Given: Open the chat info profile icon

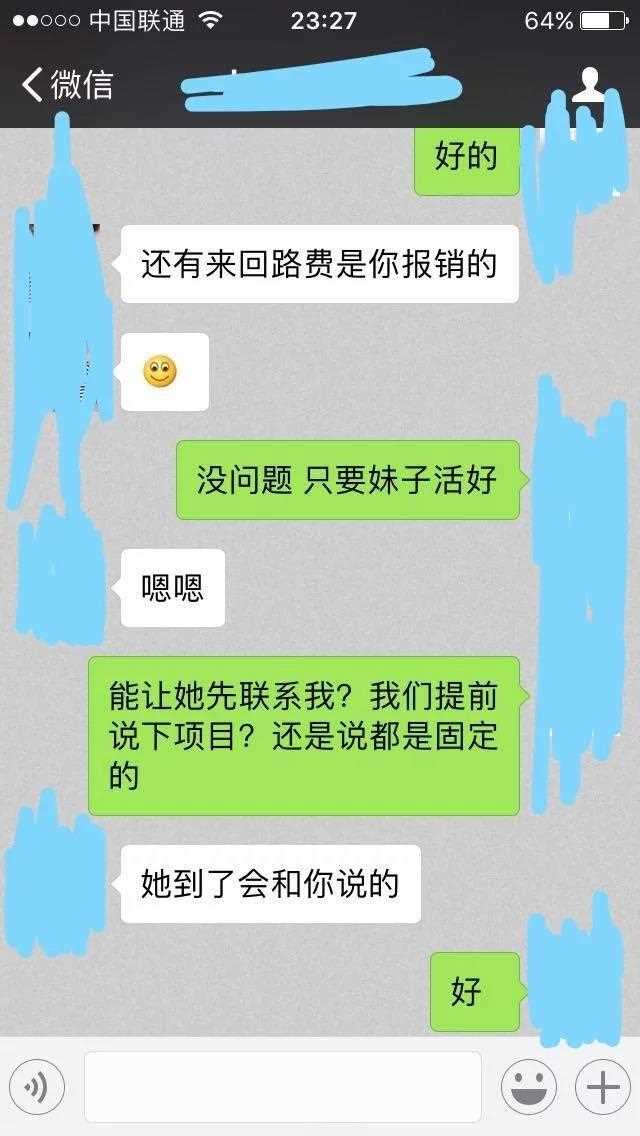Looking at the screenshot, I should click(590, 84).
